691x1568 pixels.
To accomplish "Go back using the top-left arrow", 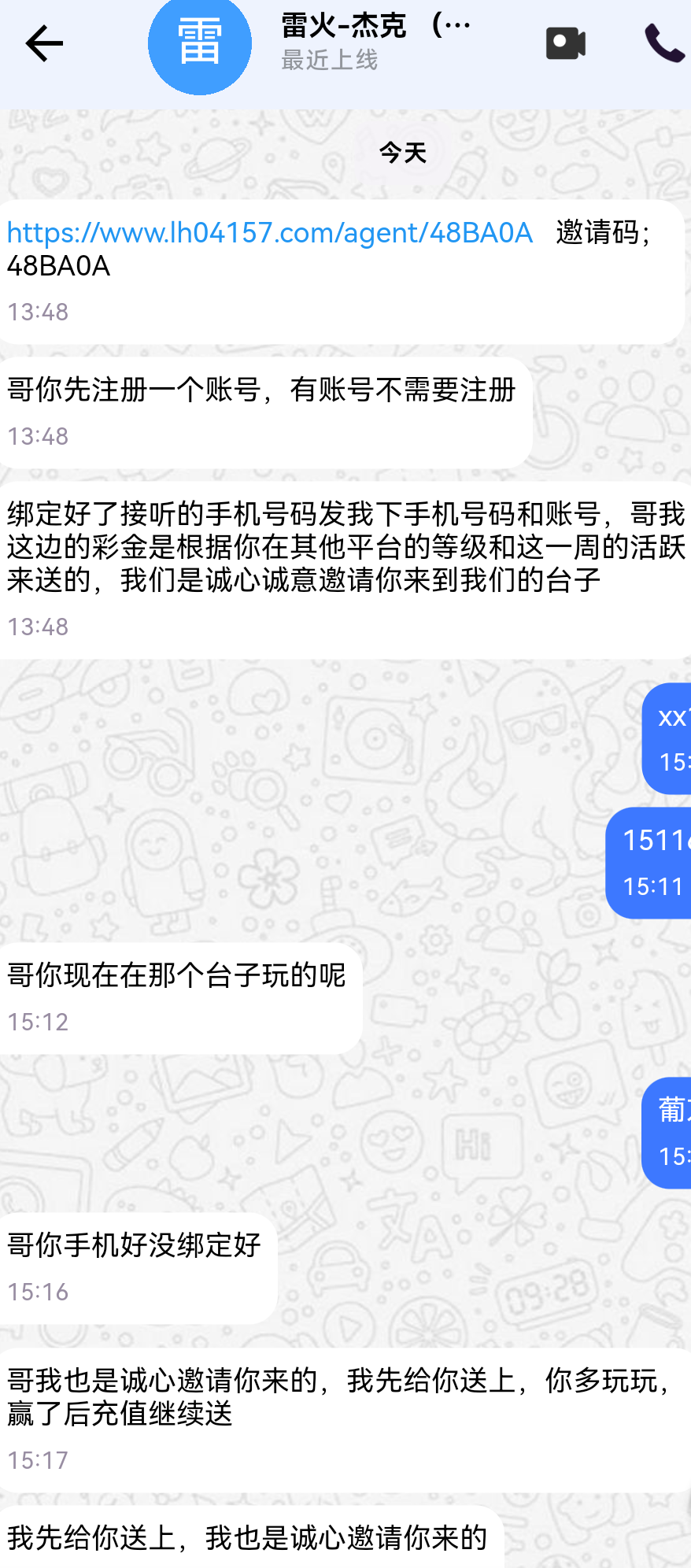I will [44, 43].
